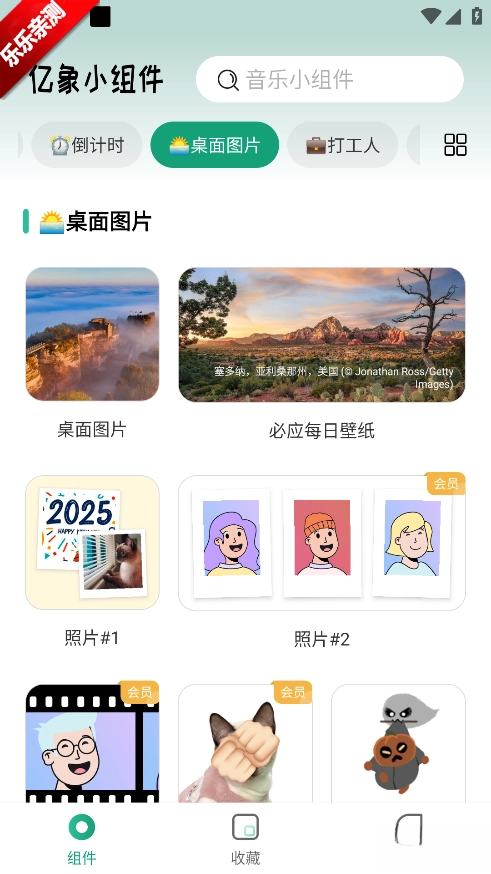
Task: Open the 照片 #1 widget
Action: click(93, 542)
